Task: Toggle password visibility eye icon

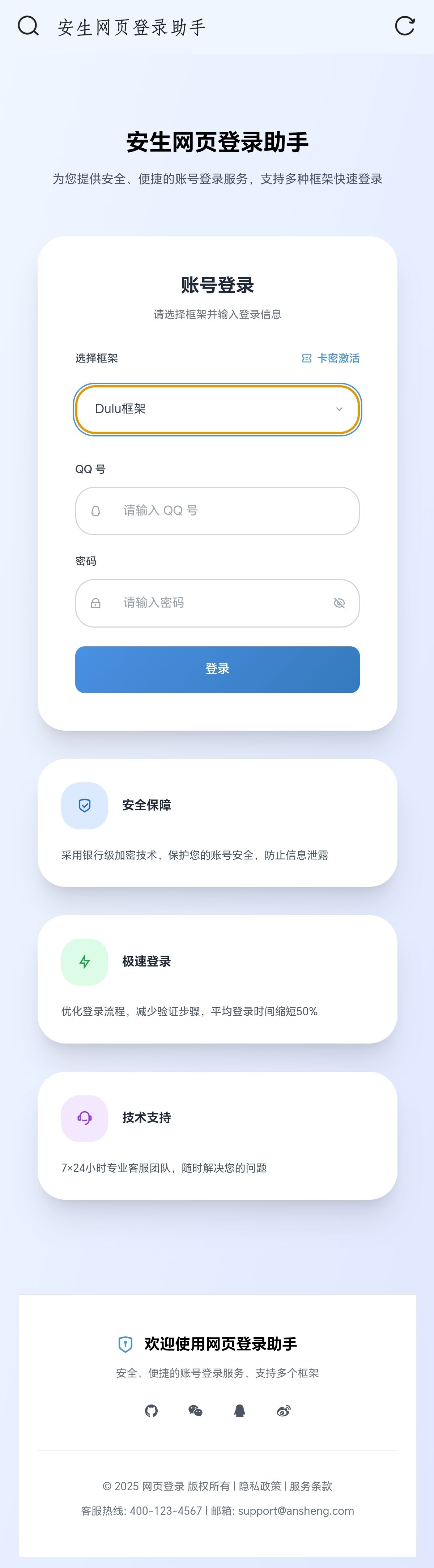Action: pyautogui.click(x=339, y=603)
